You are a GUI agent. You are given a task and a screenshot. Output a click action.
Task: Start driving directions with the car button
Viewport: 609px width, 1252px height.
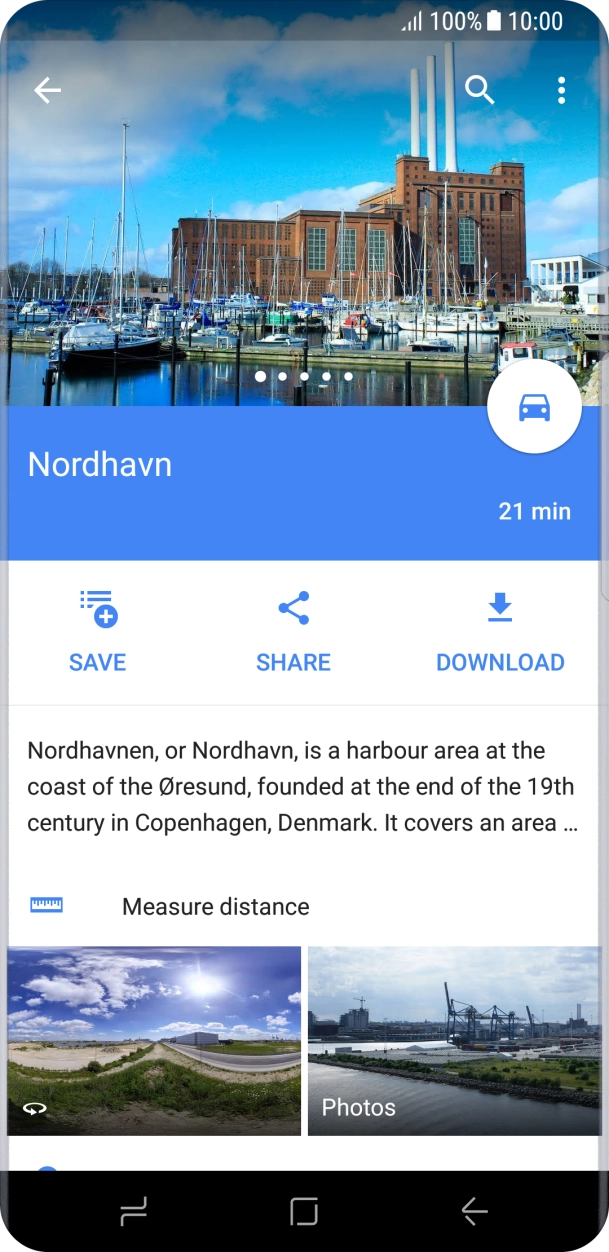click(x=535, y=407)
